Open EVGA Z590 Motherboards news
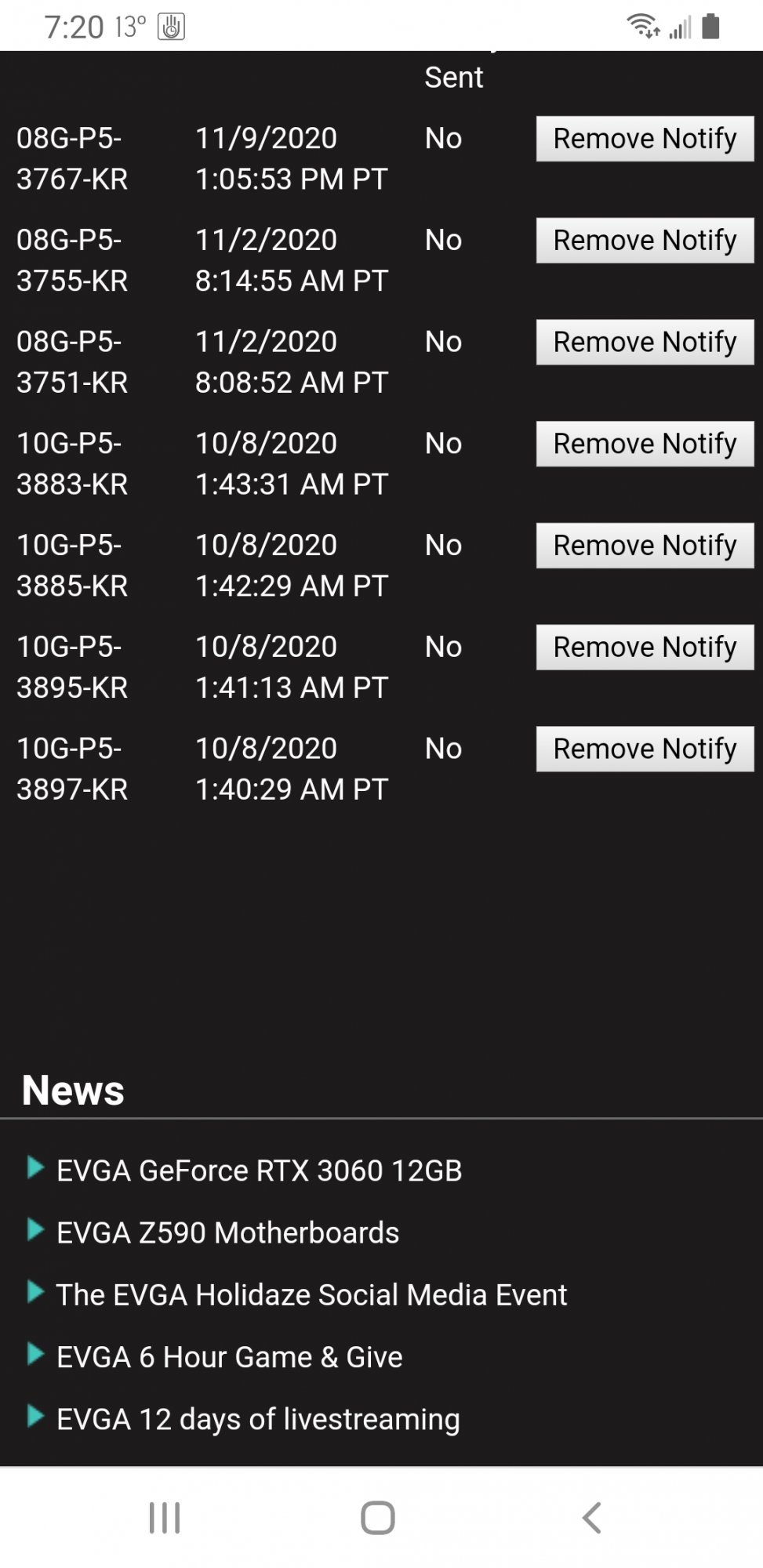 point(227,1232)
